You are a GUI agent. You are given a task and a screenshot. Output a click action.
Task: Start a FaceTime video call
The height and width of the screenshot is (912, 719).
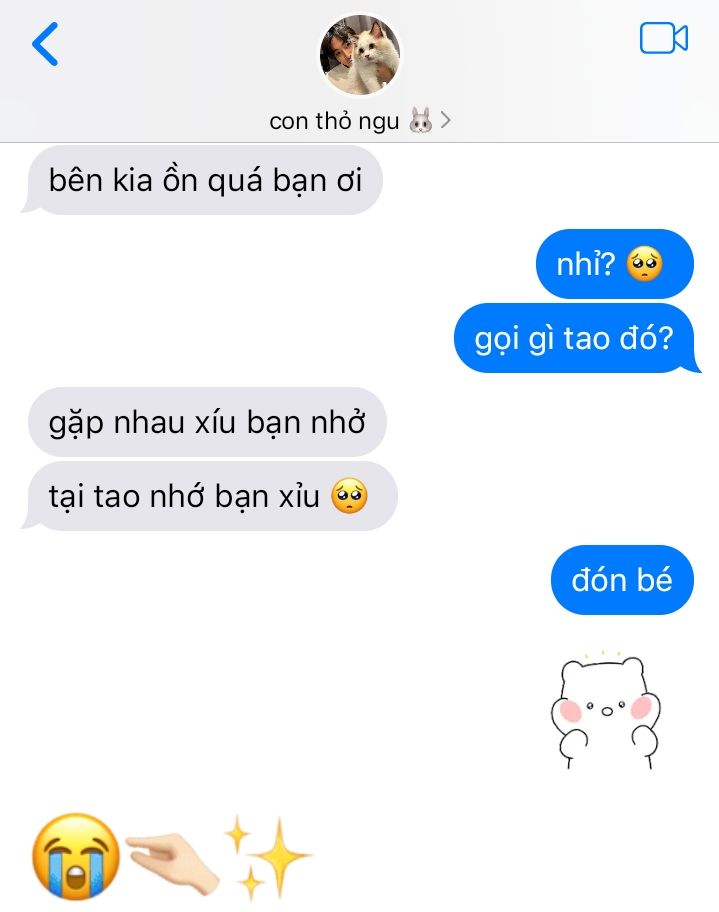[x=664, y=38]
